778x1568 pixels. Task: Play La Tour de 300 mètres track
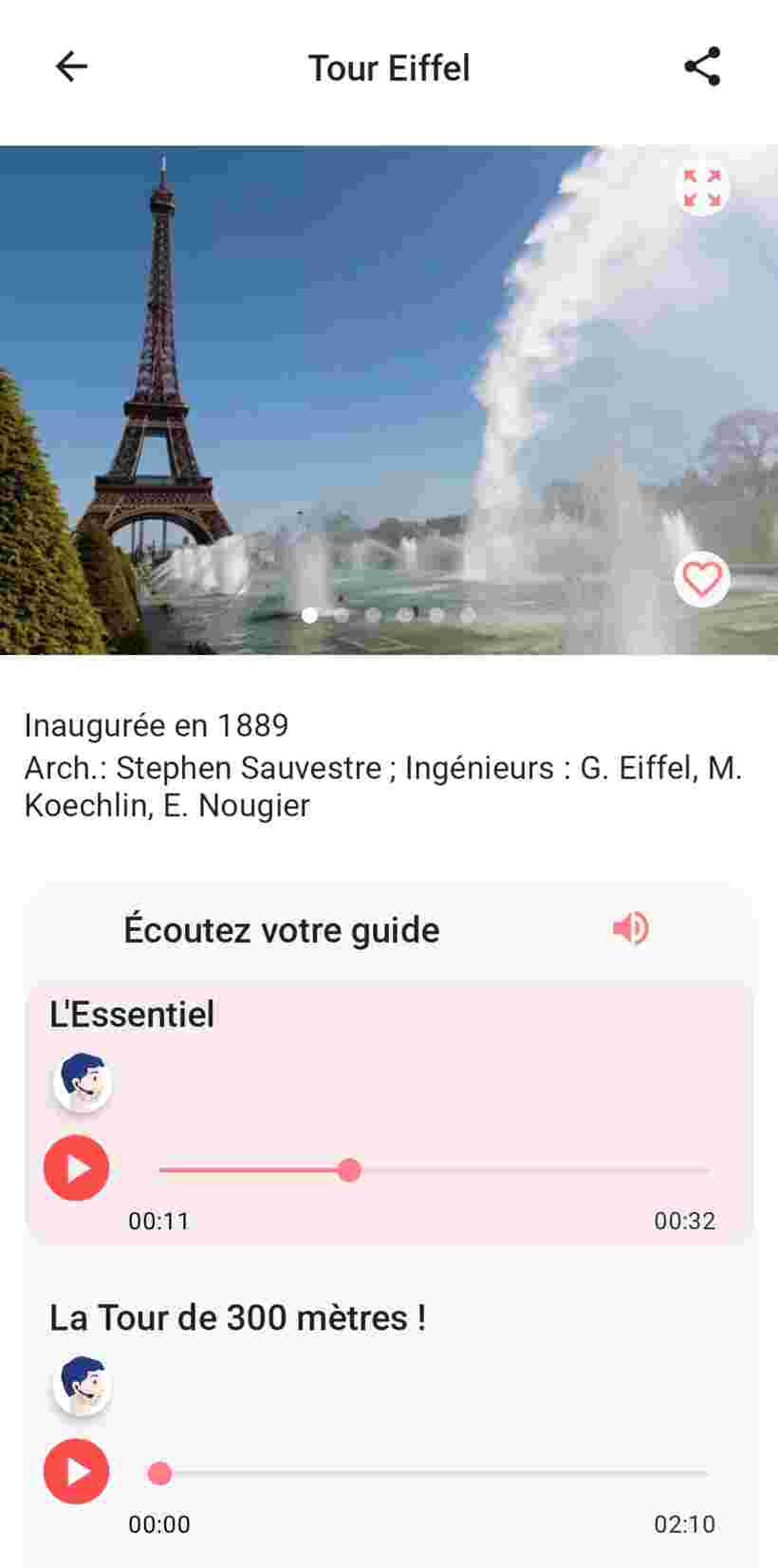pyautogui.click(x=77, y=1471)
